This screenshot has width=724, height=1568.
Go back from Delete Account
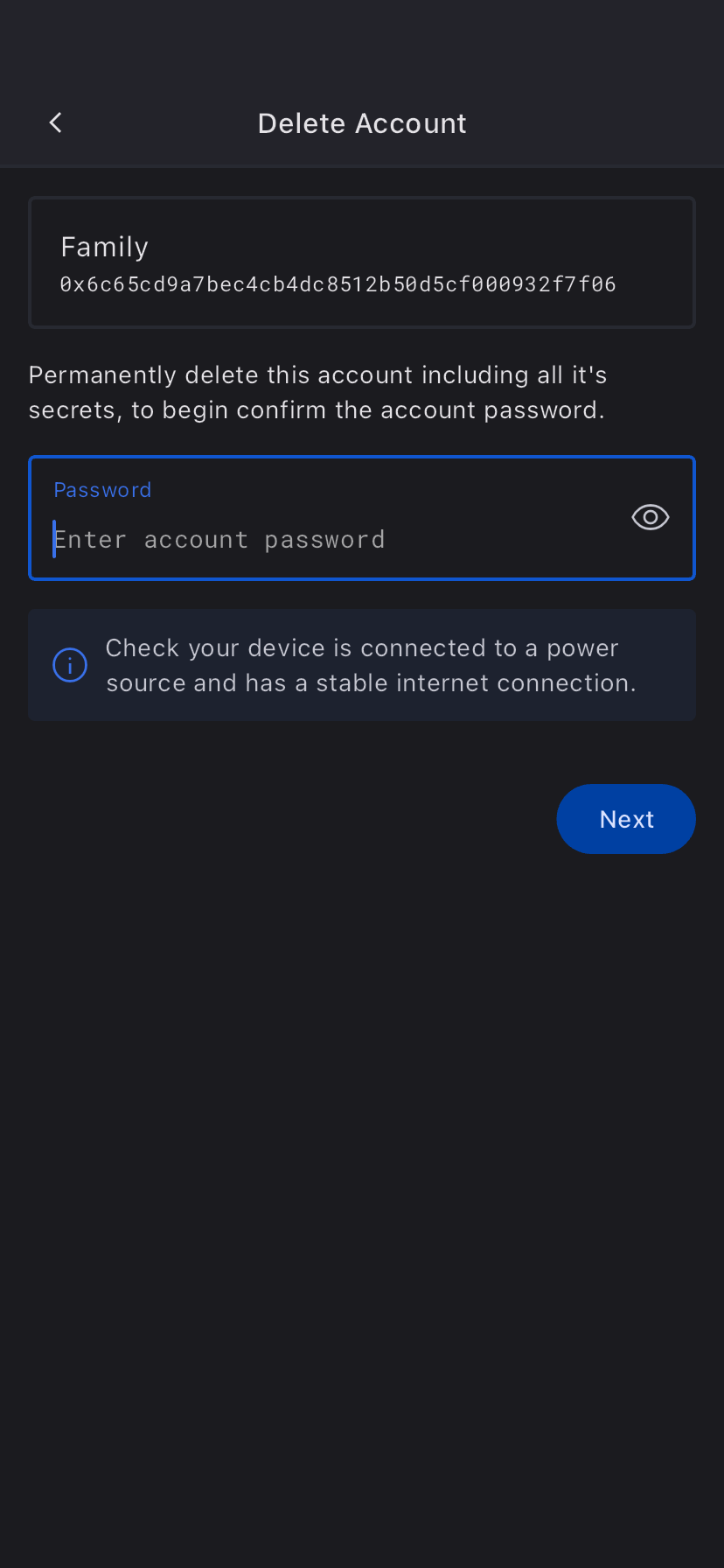coord(56,123)
